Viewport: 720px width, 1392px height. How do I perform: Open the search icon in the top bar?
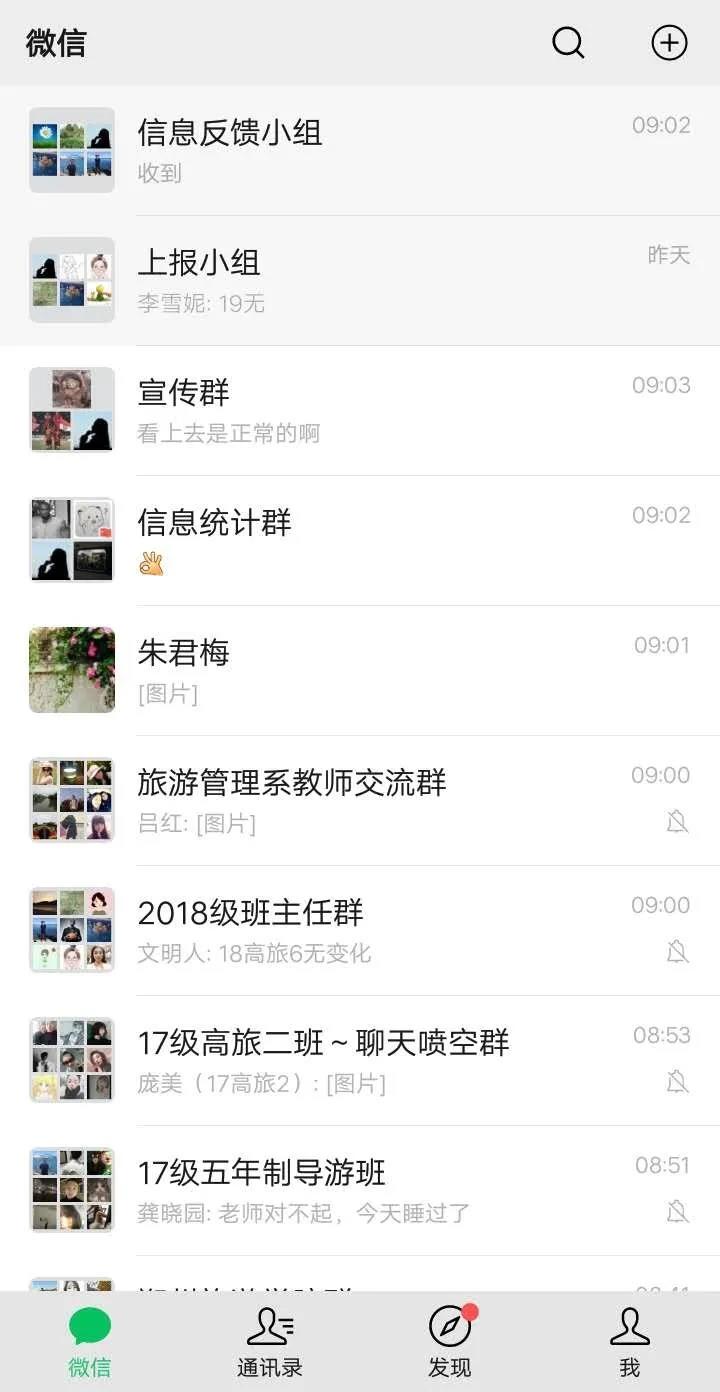[568, 43]
